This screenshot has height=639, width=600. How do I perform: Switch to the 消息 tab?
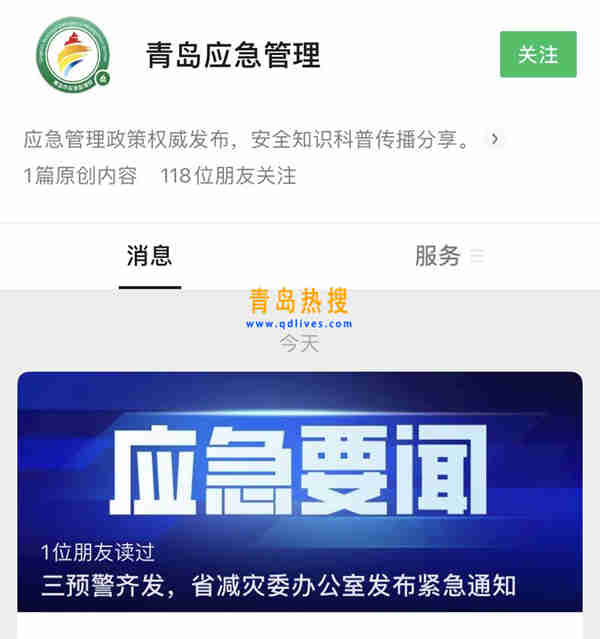pos(149,256)
